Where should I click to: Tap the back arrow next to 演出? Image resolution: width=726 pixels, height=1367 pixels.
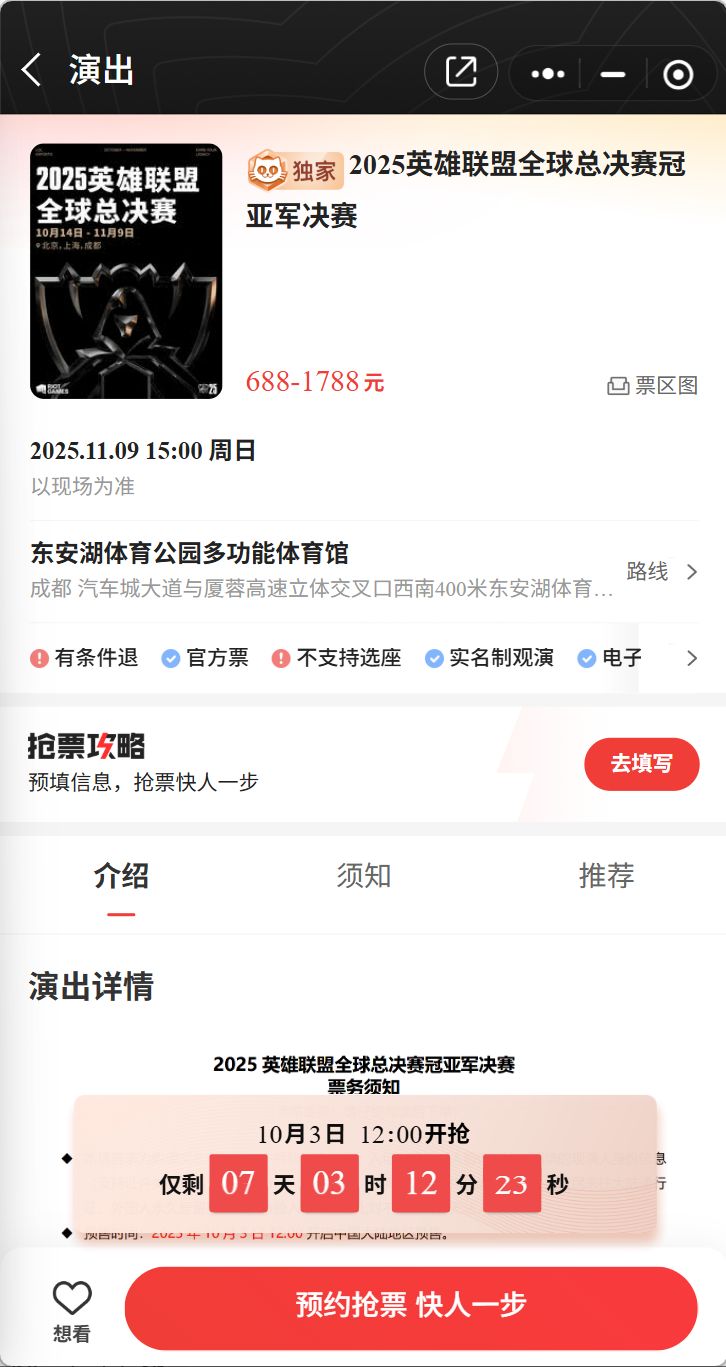pyautogui.click(x=31, y=70)
